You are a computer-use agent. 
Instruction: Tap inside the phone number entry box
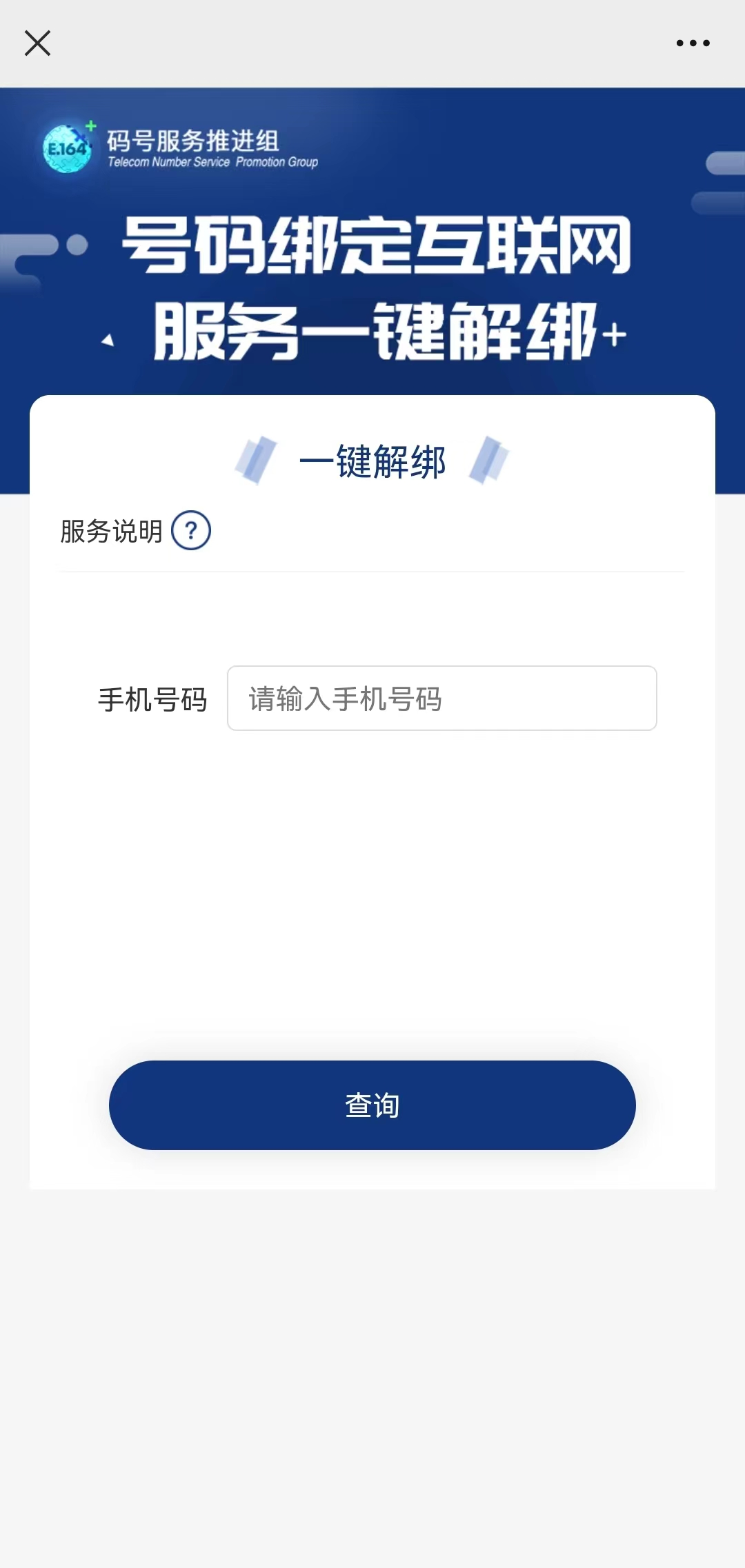[x=441, y=698]
